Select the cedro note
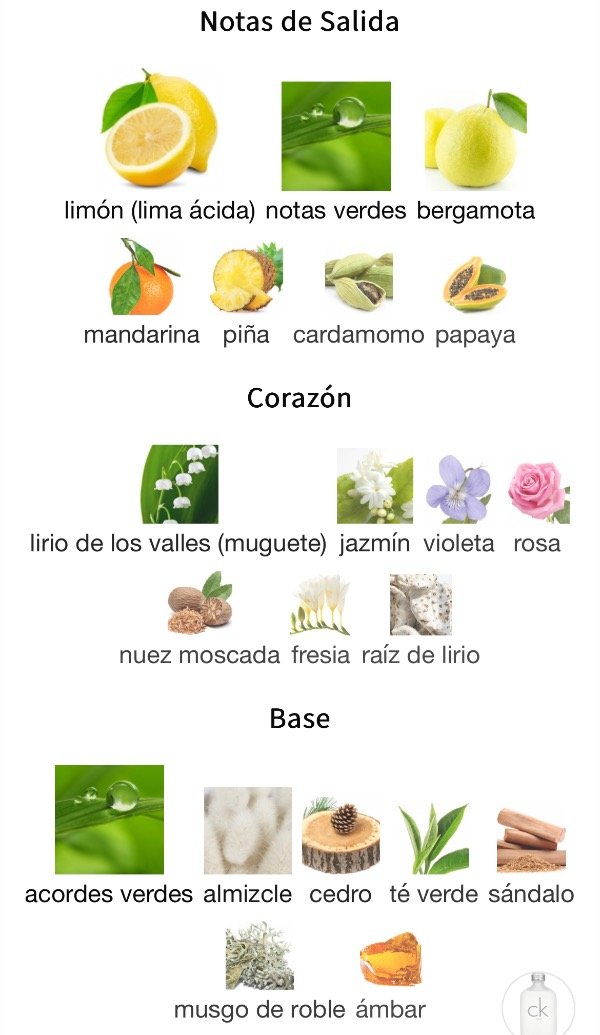Image resolution: width=600 pixels, height=1035 pixels. tap(341, 834)
